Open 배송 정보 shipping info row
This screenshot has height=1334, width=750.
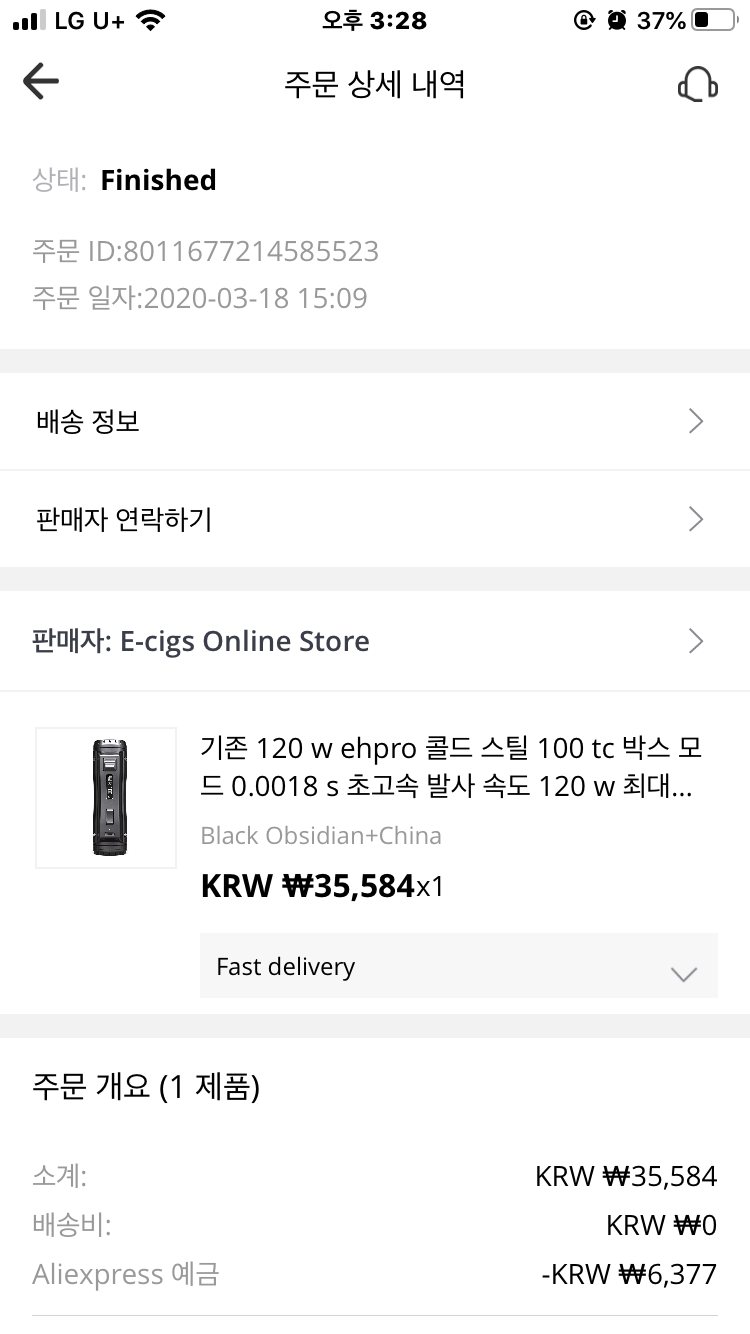click(x=375, y=422)
